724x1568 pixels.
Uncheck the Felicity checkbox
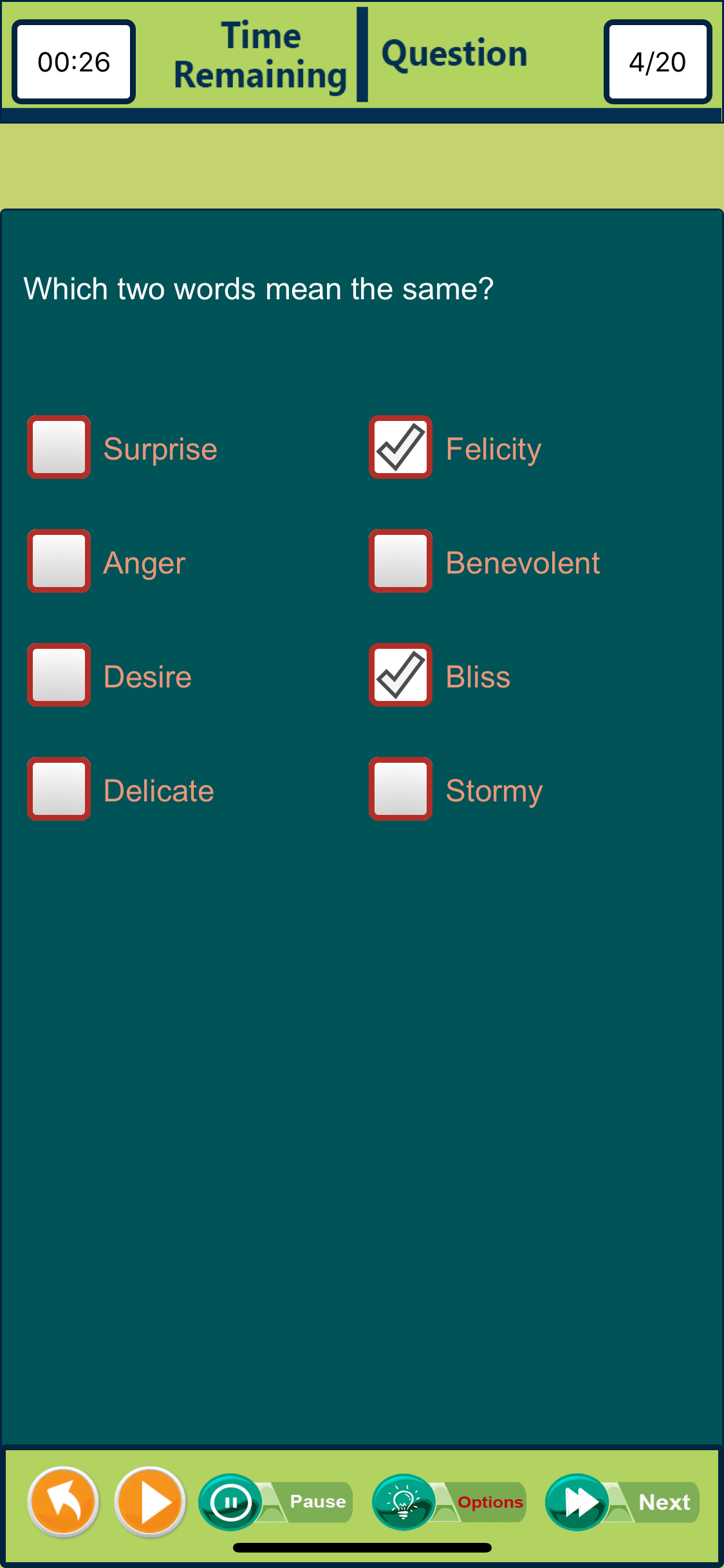coord(400,447)
